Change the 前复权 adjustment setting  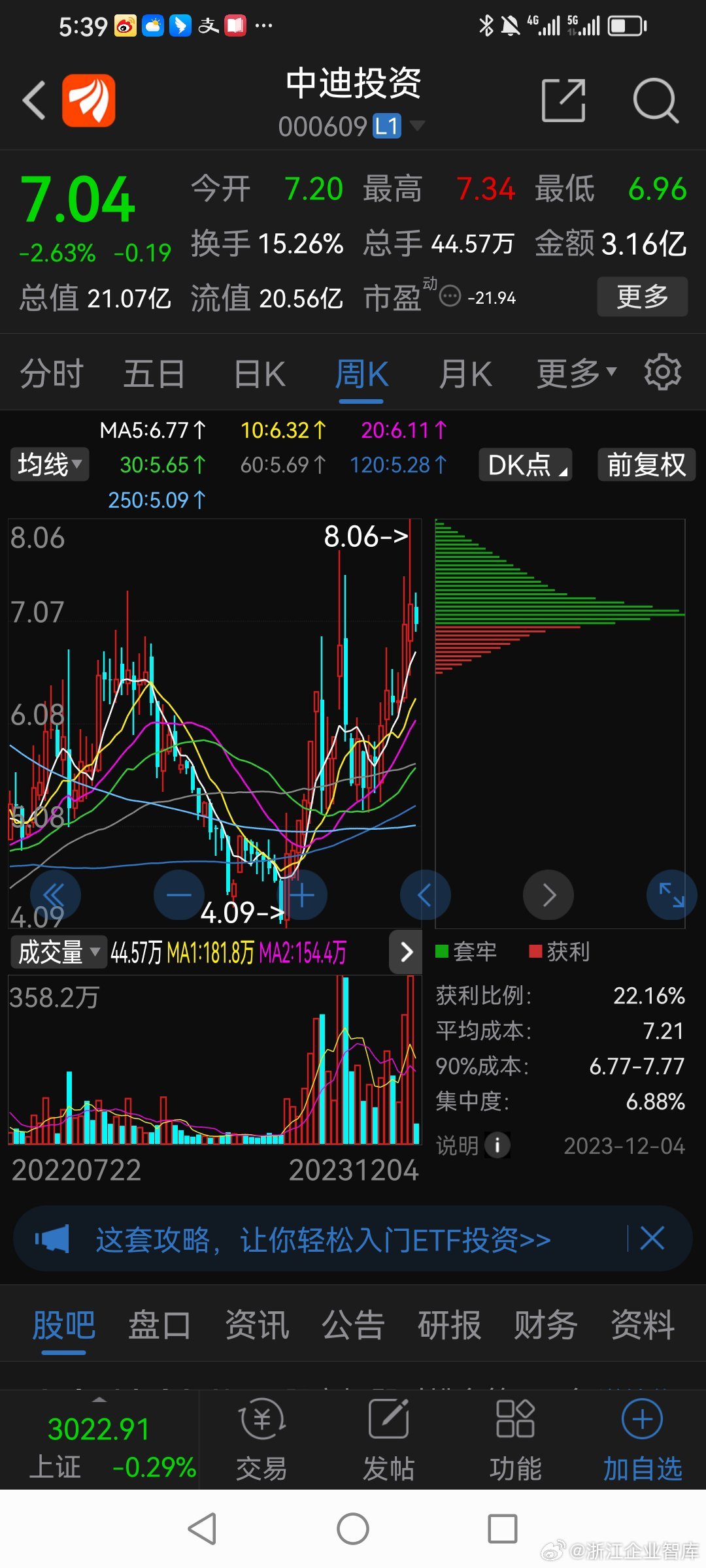click(647, 465)
